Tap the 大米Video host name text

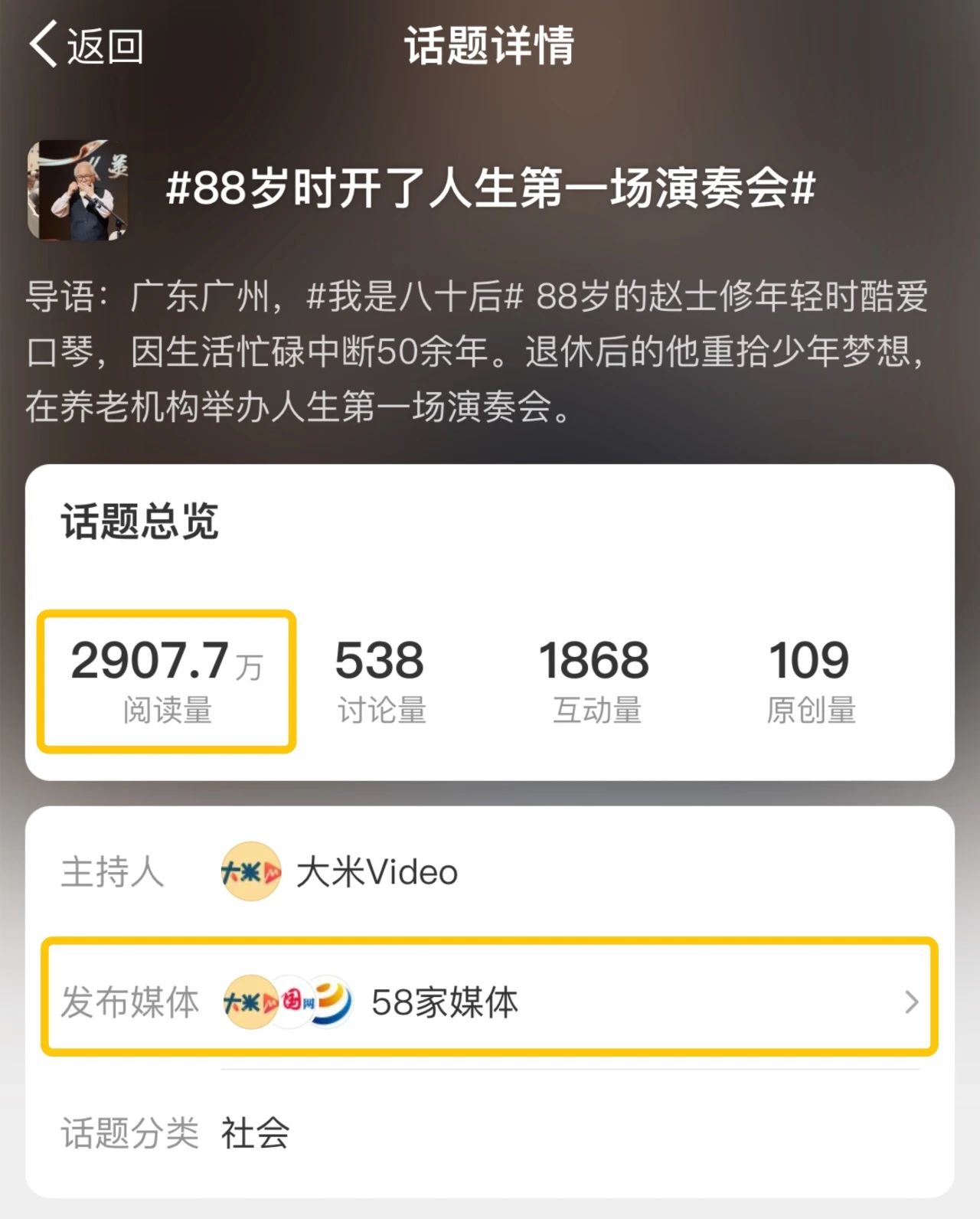point(377,871)
